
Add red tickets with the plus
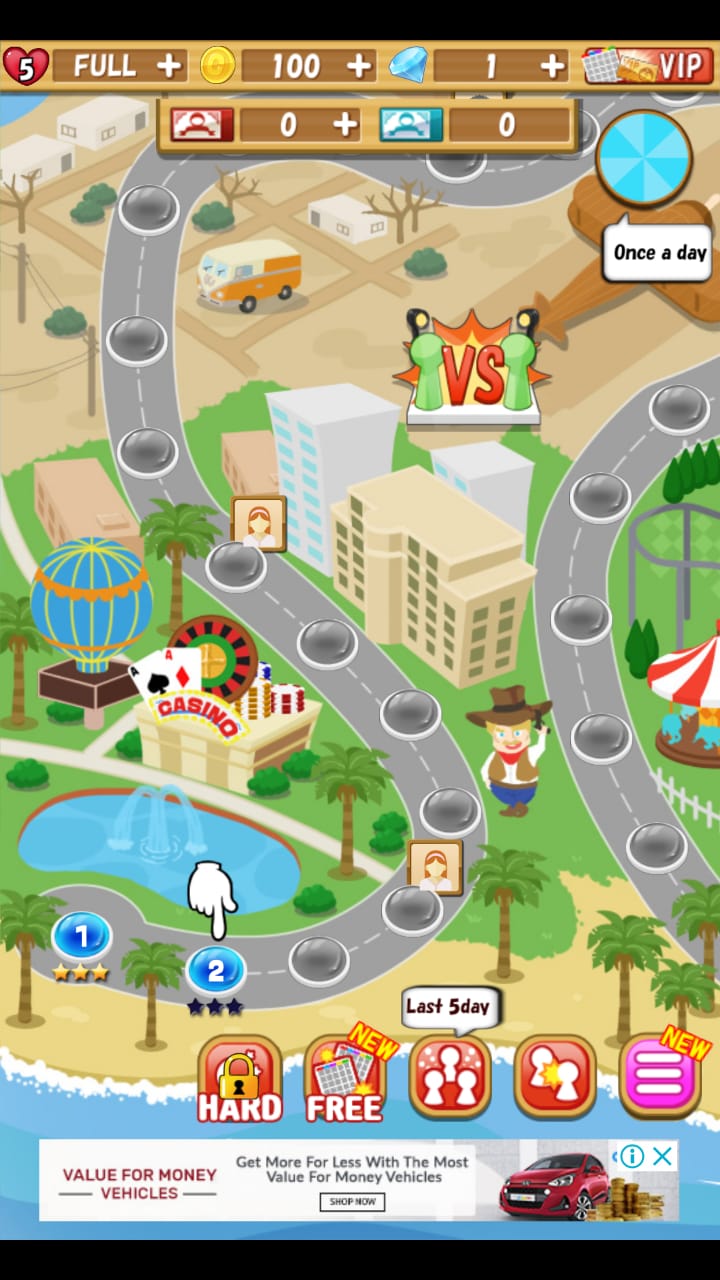point(345,125)
